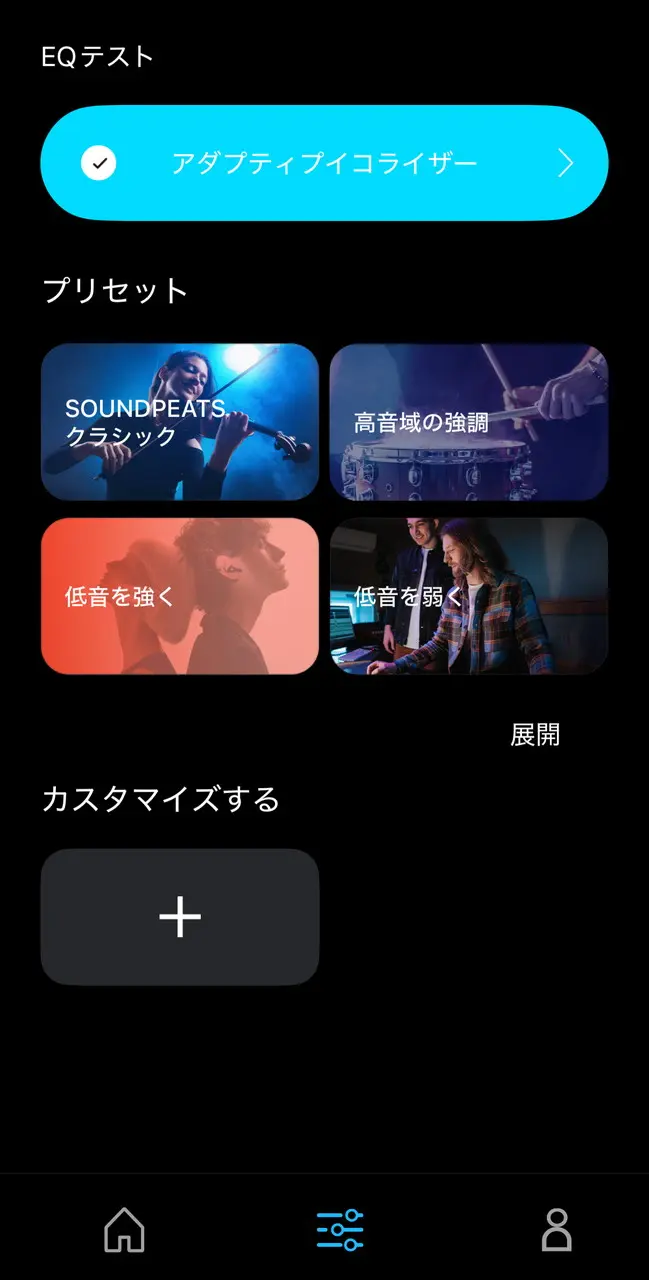Viewport: 649px width, 1280px height.
Task: Switch to the equalizer sliders tab
Action: [x=340, y=1229]
